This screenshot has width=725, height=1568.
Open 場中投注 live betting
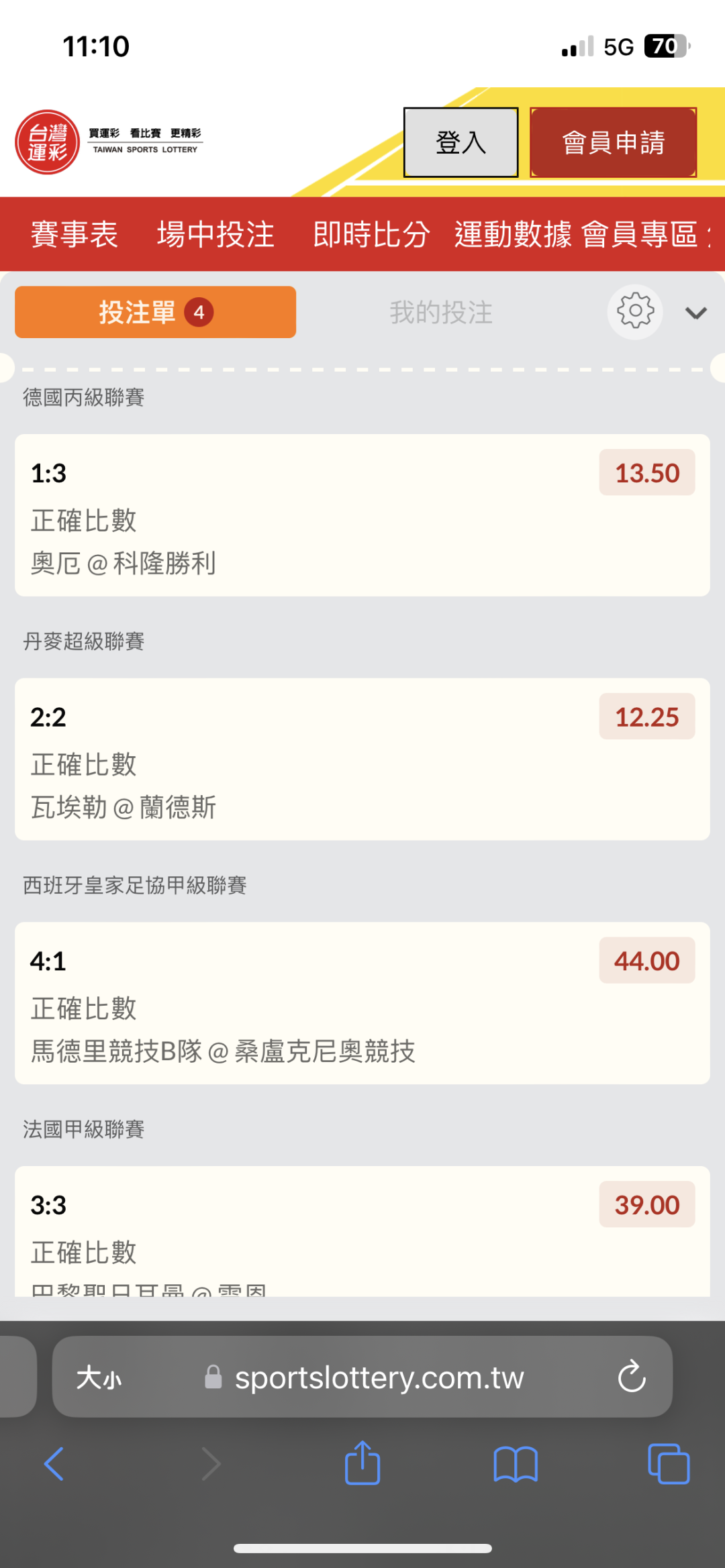click(x=215, y=235)
